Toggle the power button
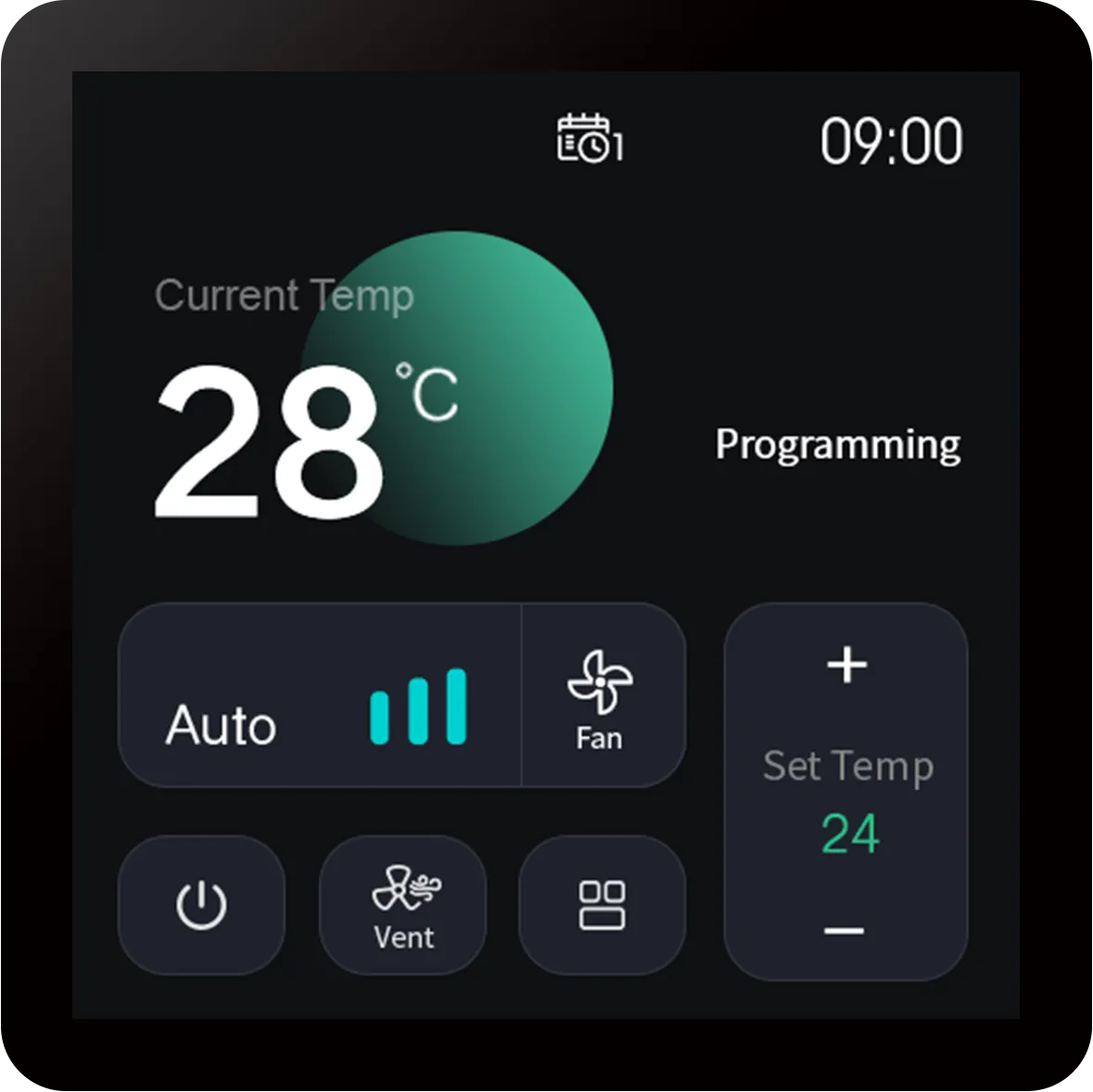 (x=201, y=905)
